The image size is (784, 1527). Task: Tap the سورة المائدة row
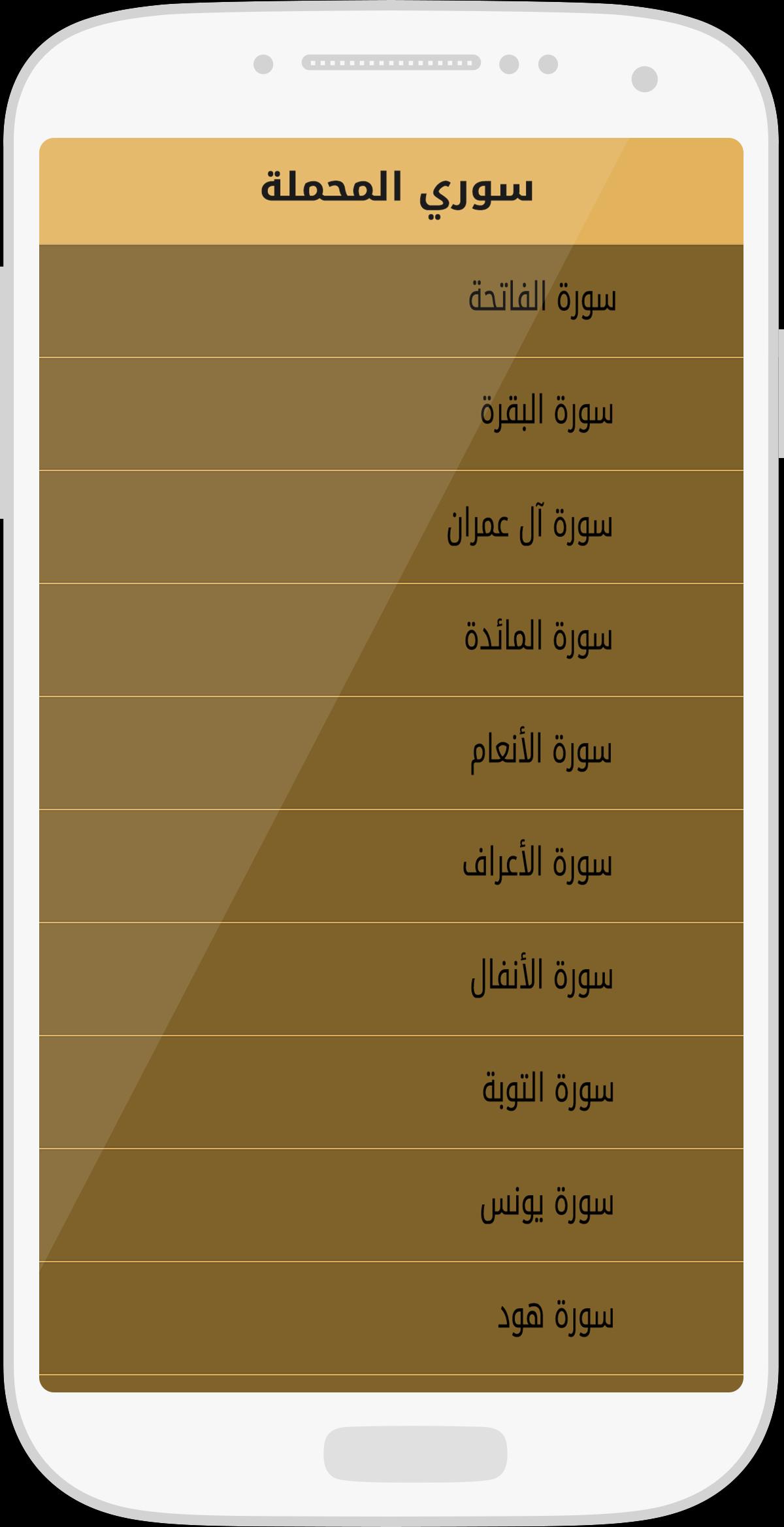[538, 640]
